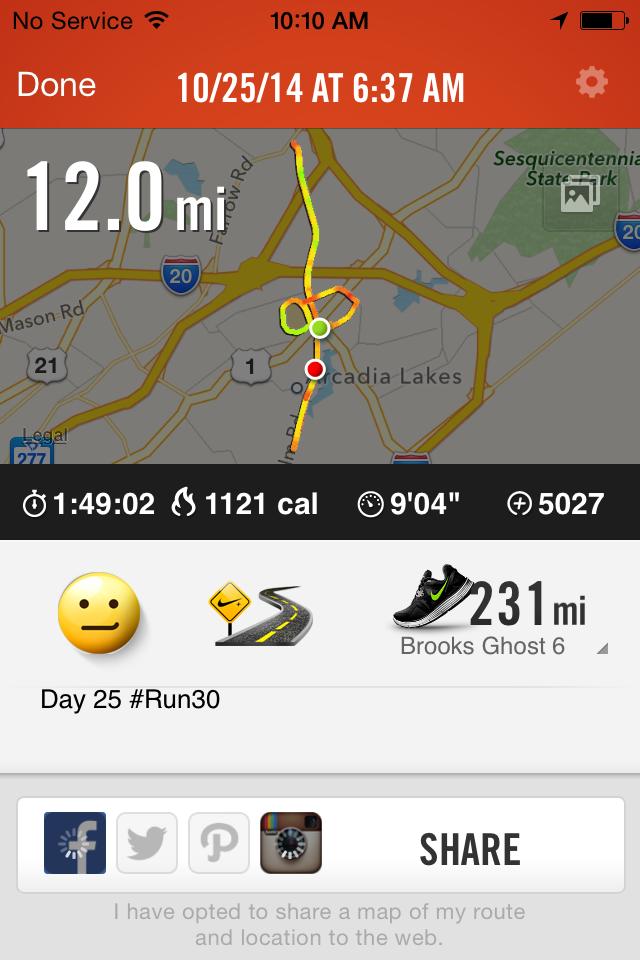This screenshot has height=960, width=640.
Task: Open the Legal link on map
Action: point(45,435)
